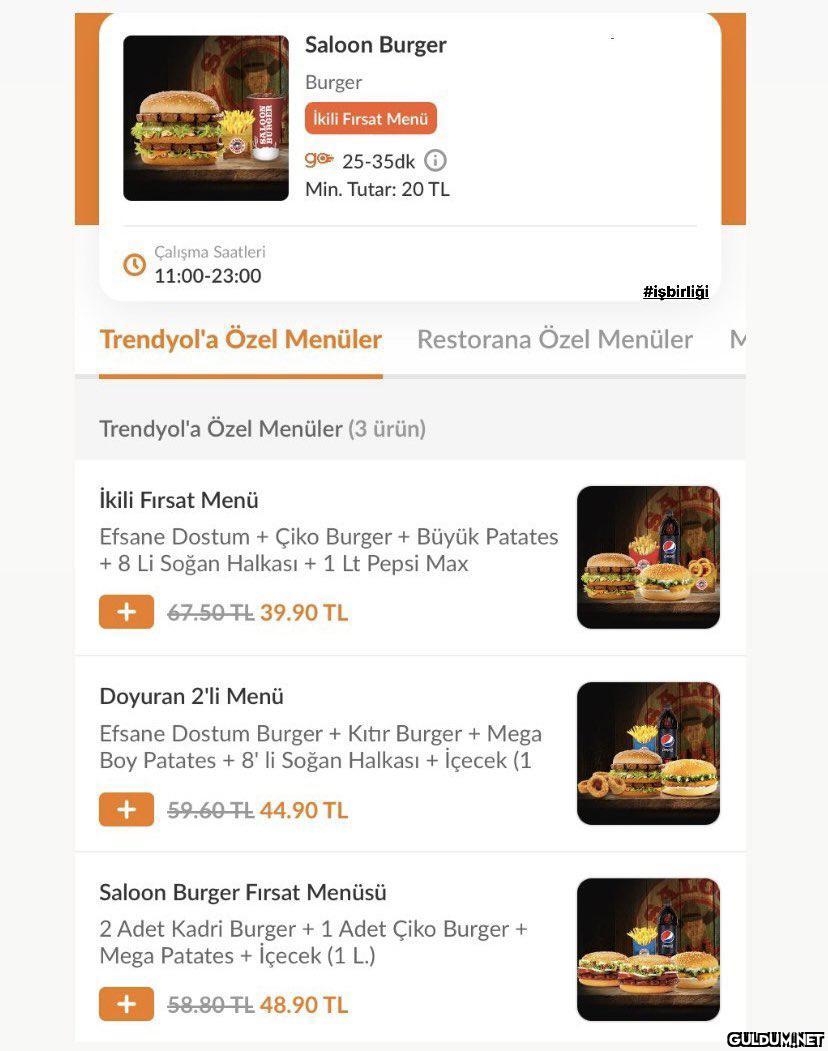Switch to the Restorana Özel Menüler tab

(554, 340)
